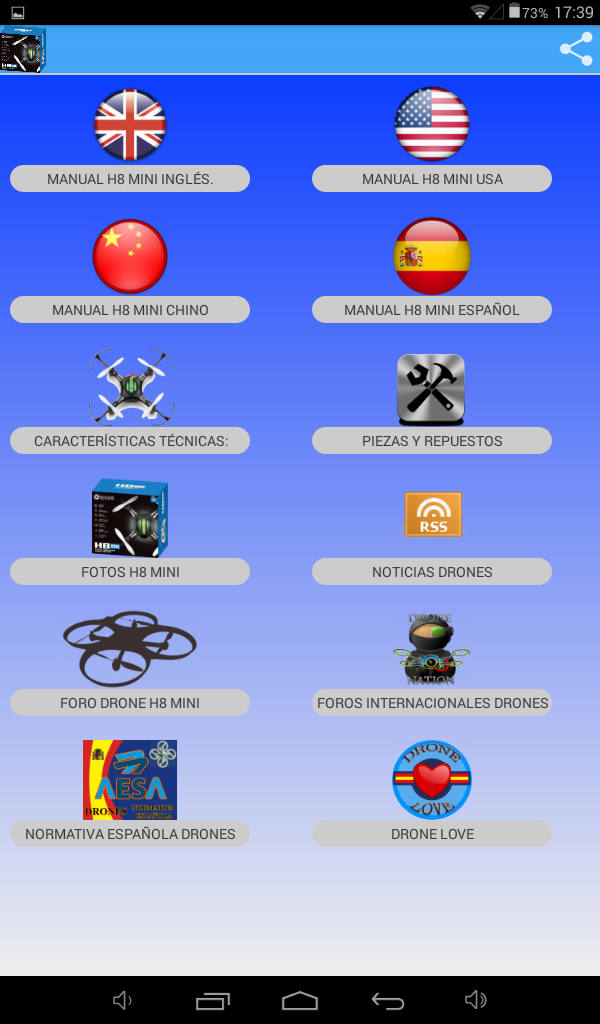This screenshot has height=1024, width=600.
Task: Open PIEZAS Y REPUESTOS
Action: pyautogui.click(x=432, y=441)
